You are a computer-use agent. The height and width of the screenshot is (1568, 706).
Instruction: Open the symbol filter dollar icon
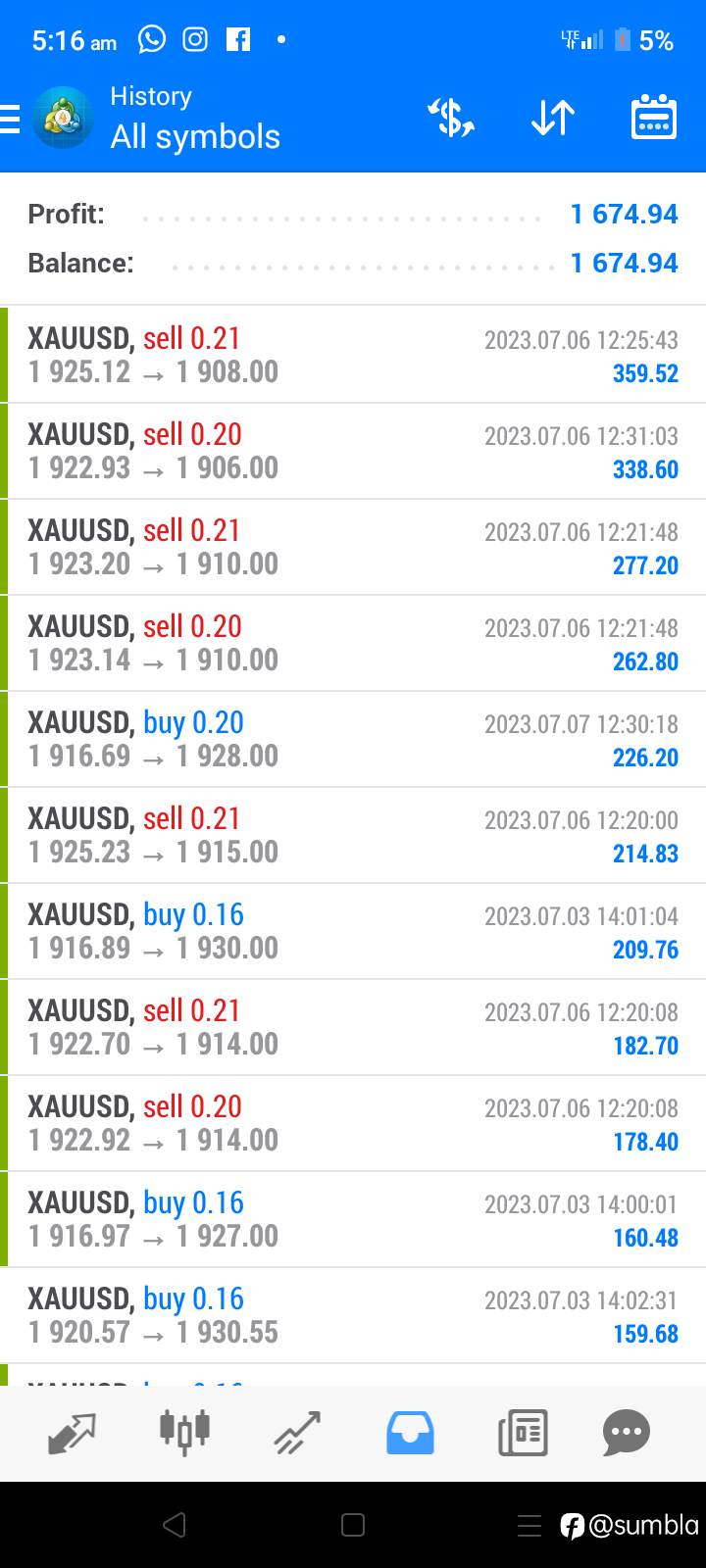coord(451,119)
